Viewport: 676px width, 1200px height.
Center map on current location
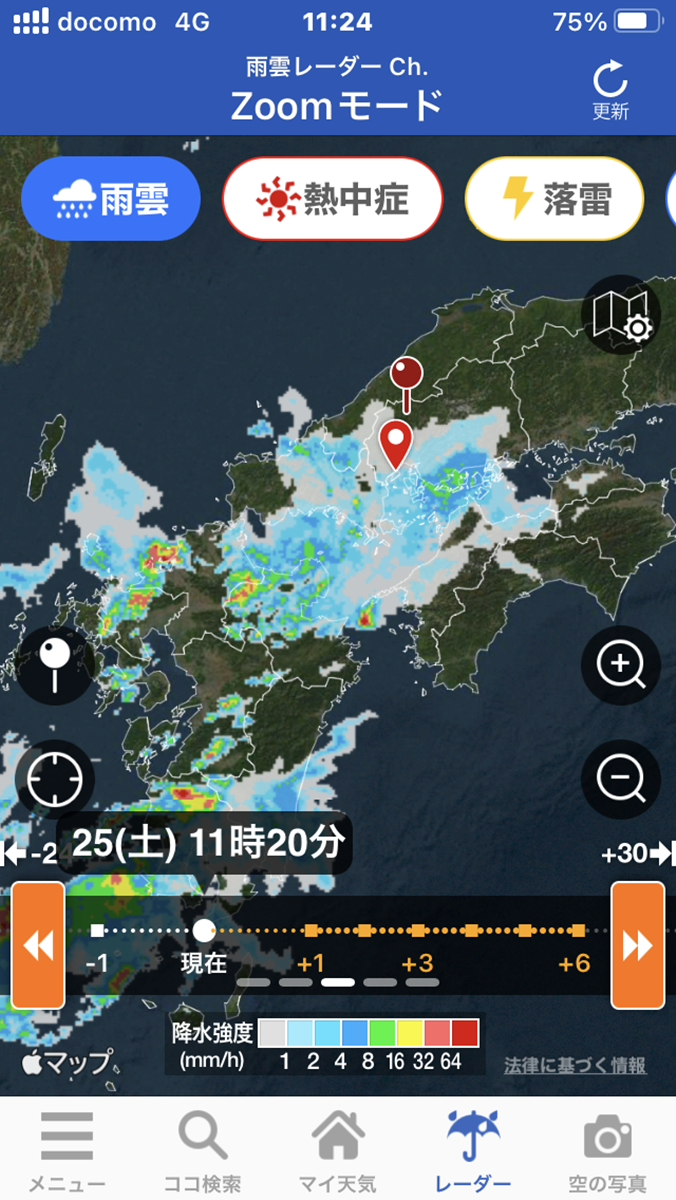pyautogui.click(x=54, y=780)
